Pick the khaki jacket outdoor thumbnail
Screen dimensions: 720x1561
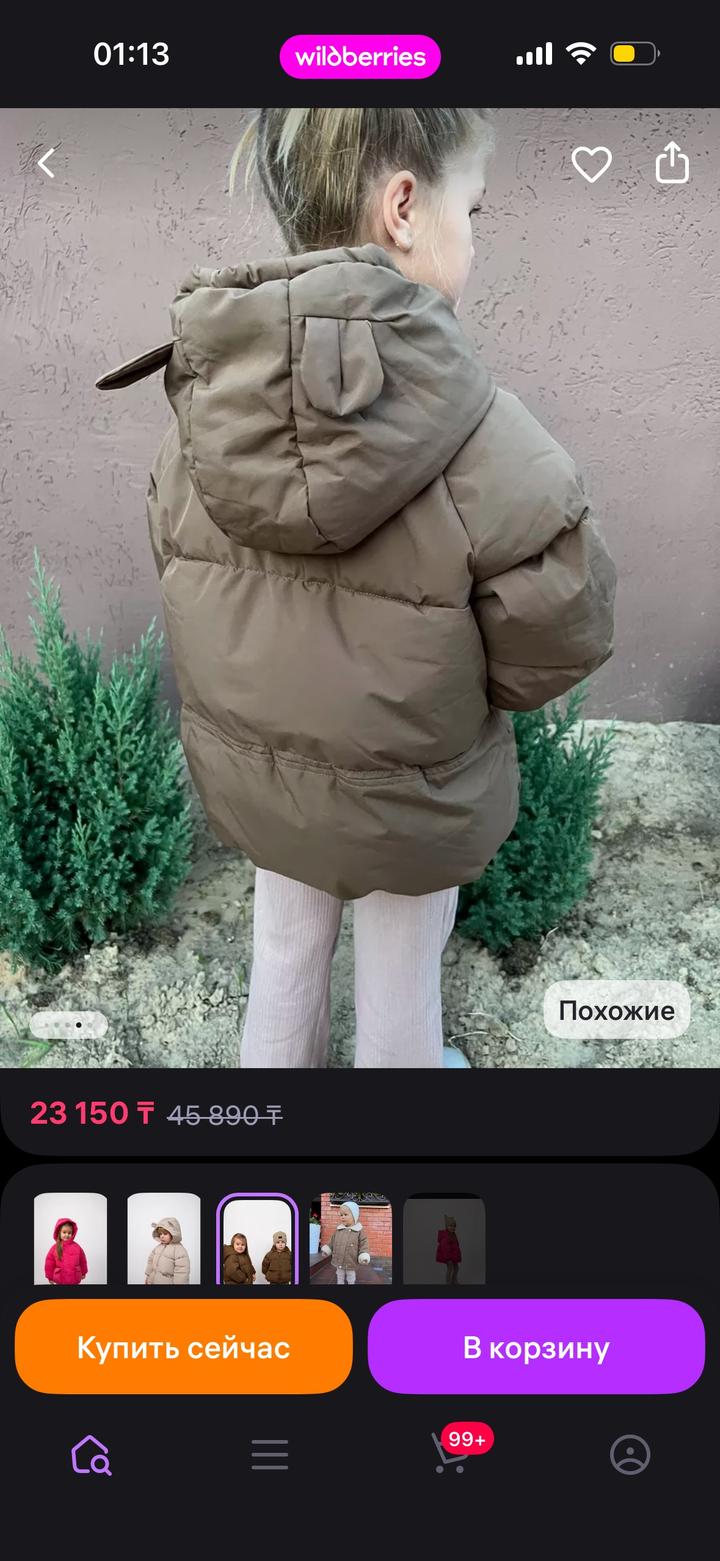coord(350,1239)
